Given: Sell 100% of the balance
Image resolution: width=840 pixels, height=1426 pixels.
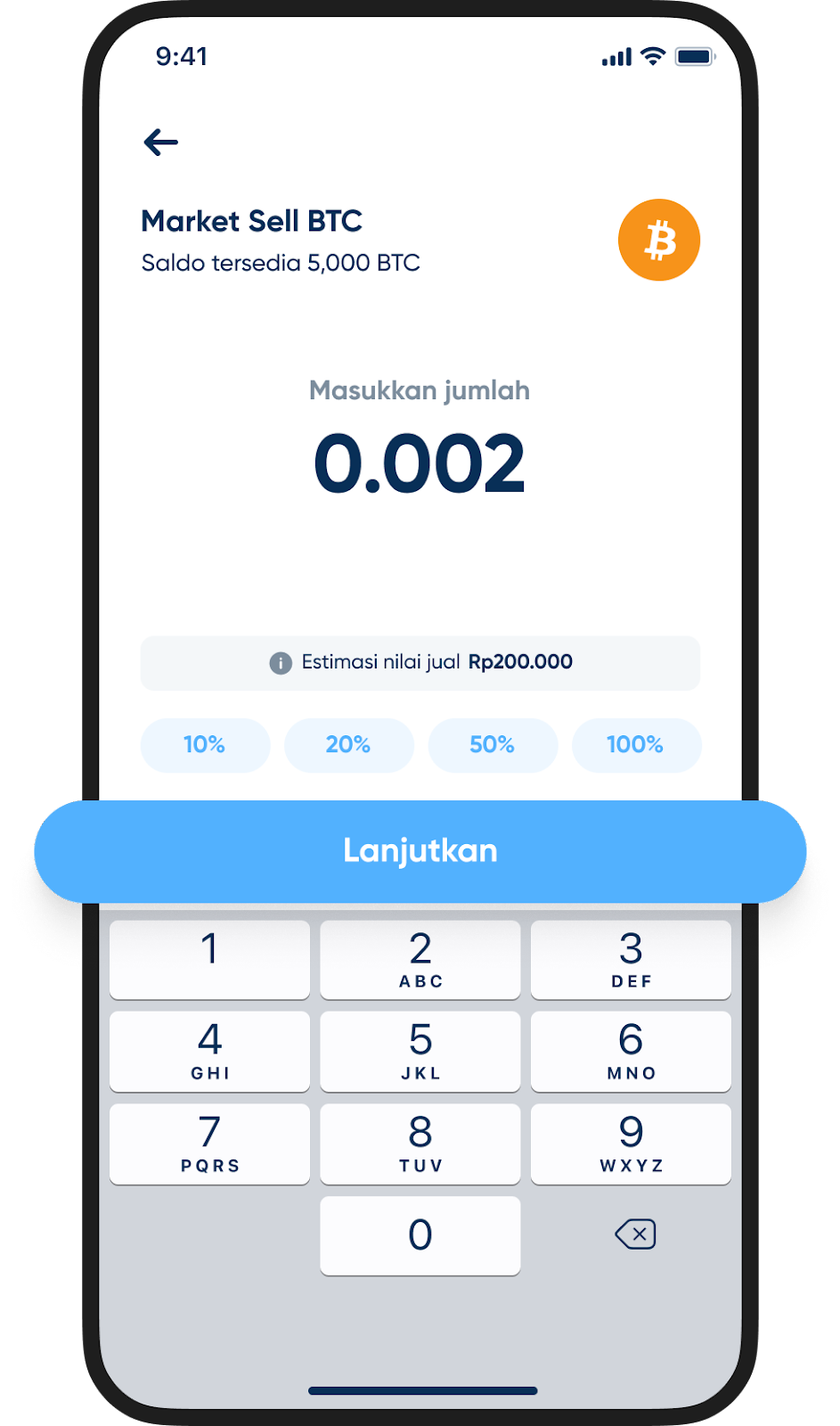Looking at the screenshot, I should pyautogui.click(x=636, y=745).
